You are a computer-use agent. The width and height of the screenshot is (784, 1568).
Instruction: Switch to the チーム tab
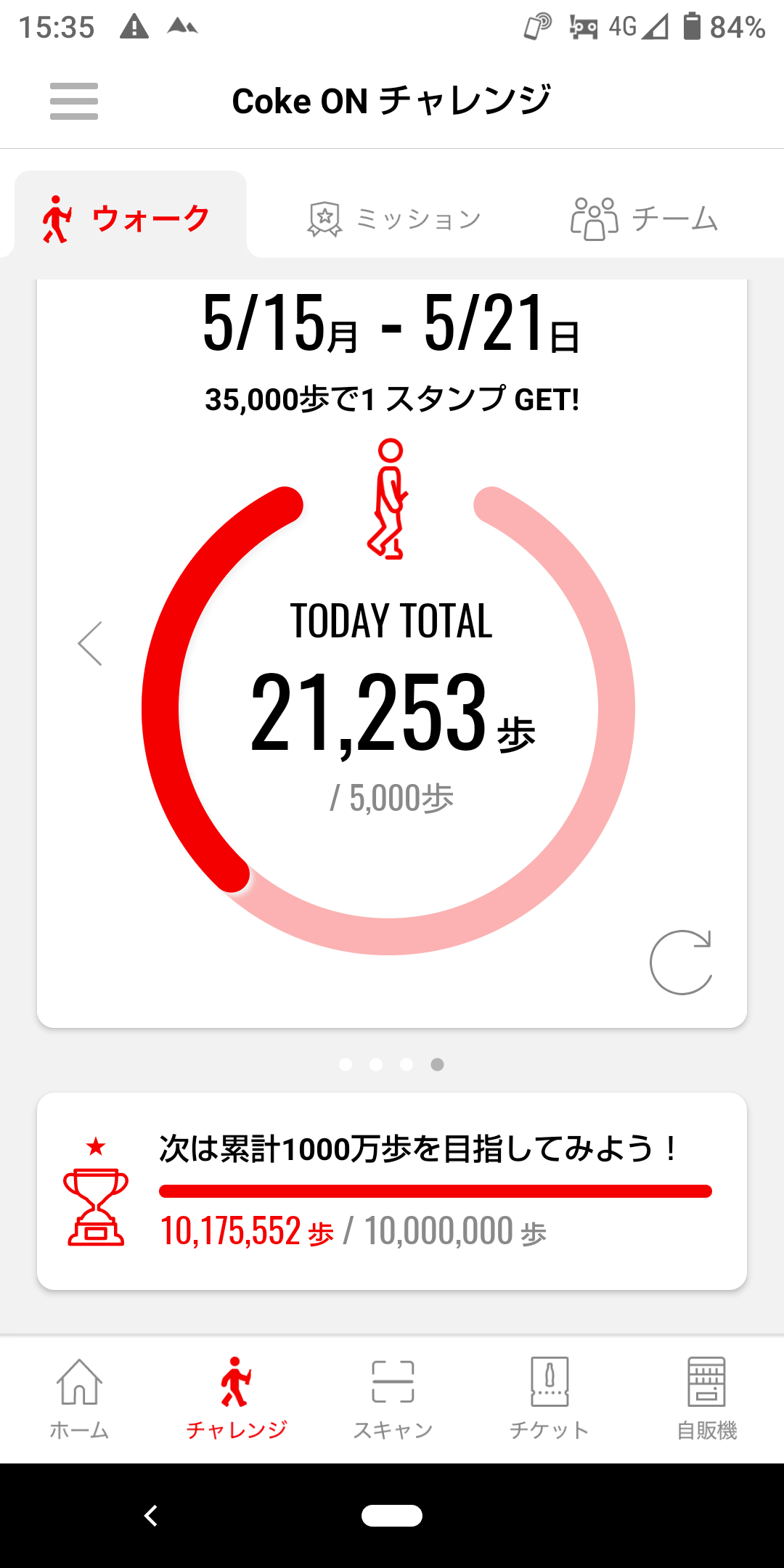click(x=644, y=219)
